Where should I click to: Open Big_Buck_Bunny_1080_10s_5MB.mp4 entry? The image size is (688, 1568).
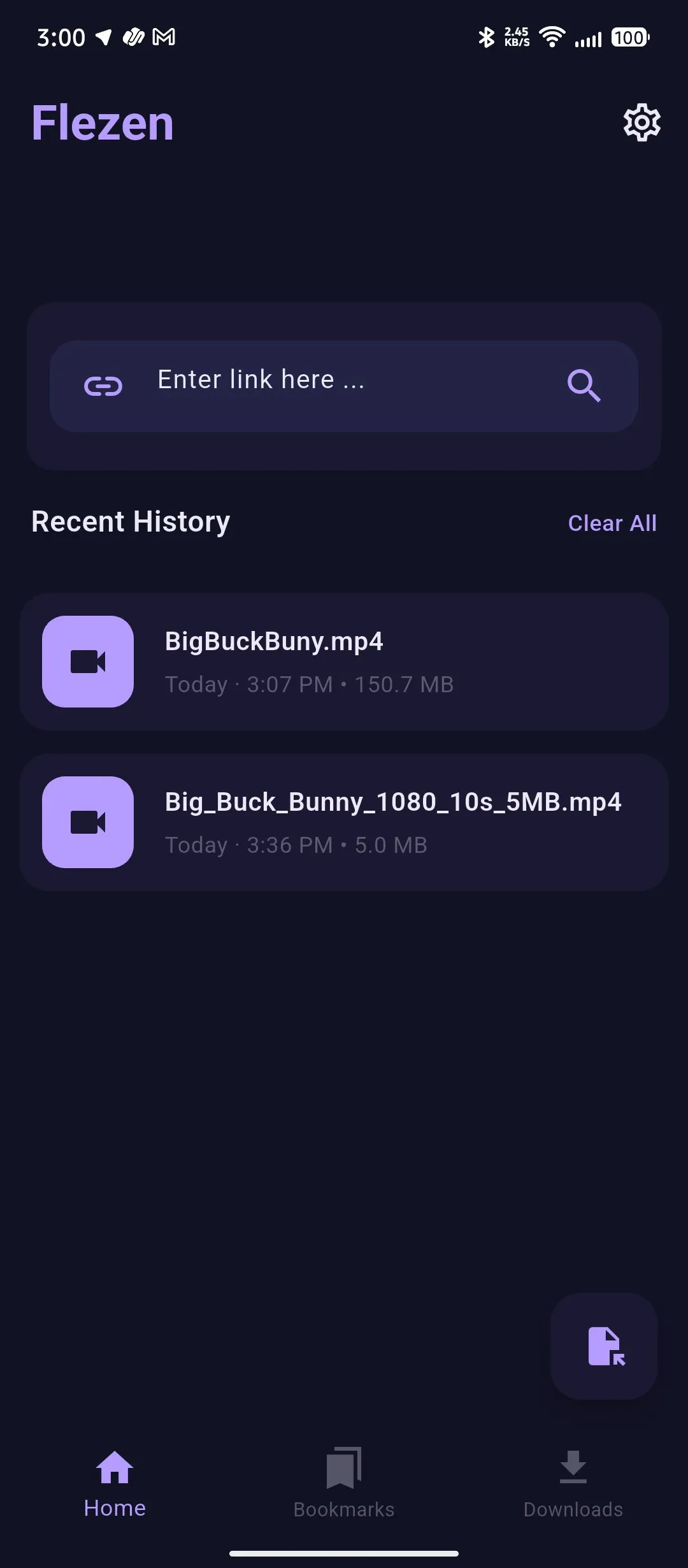coord(344,822)
